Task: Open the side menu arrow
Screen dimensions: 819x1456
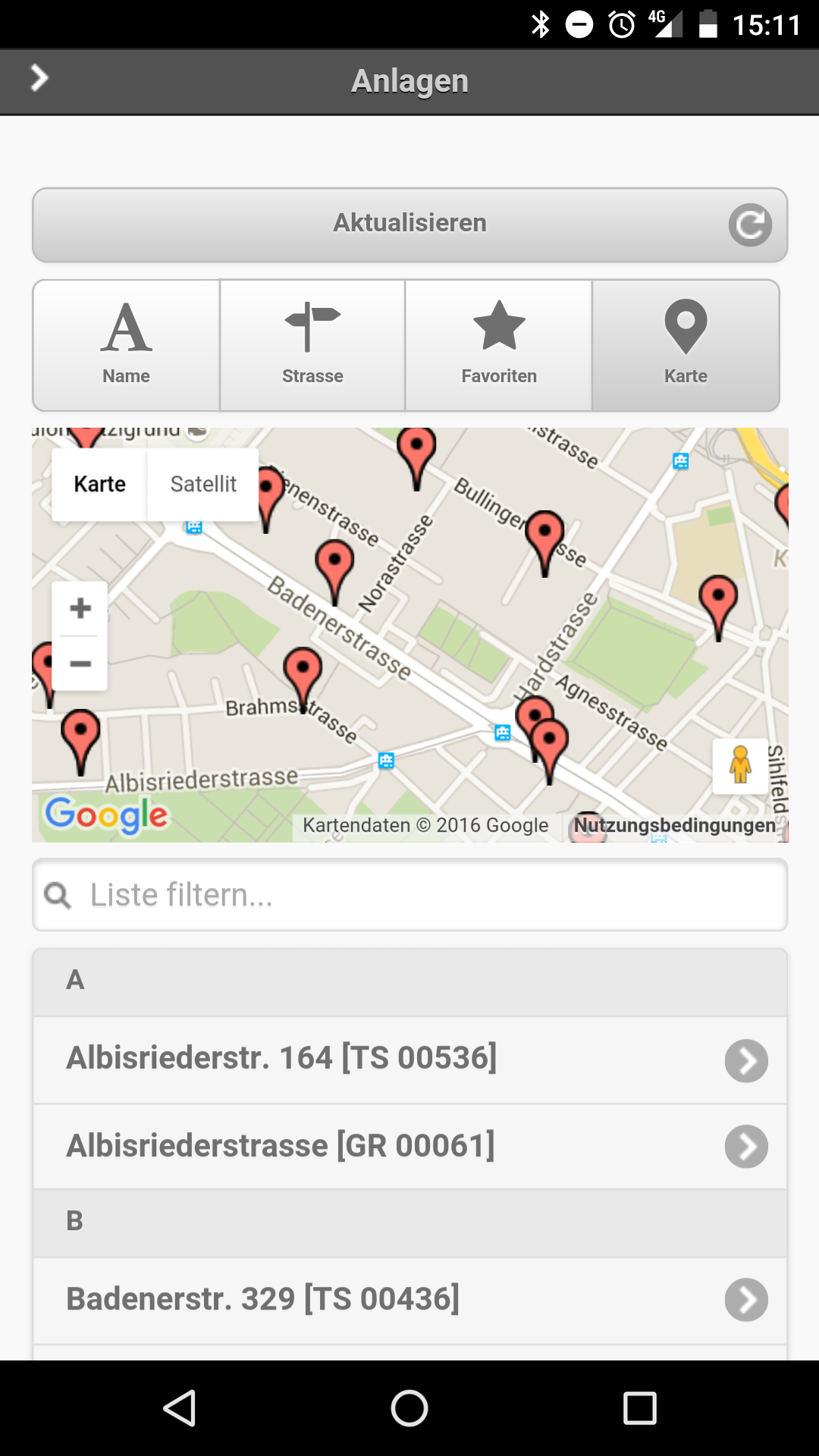Action: [x=39, y=79]
